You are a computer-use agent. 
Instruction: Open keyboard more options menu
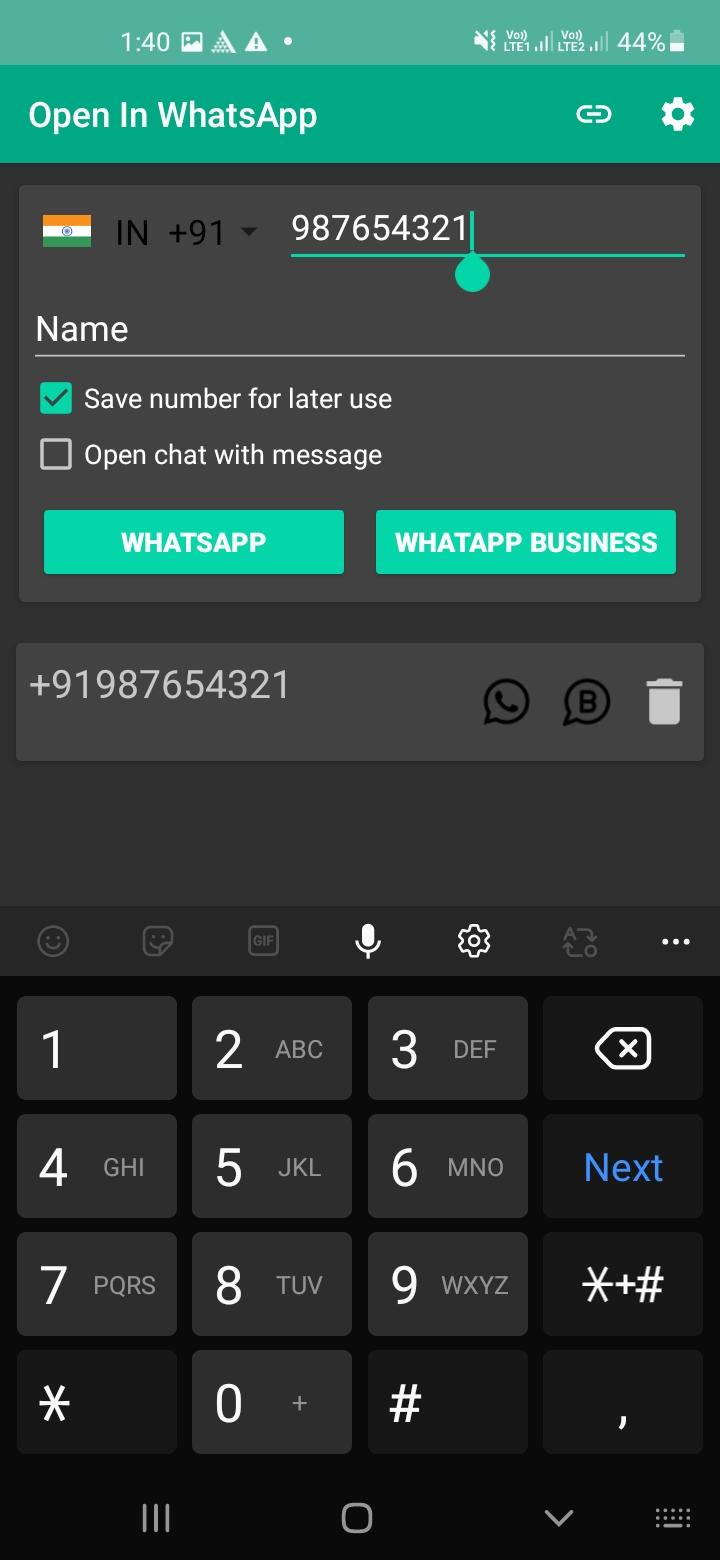(676, 941)
